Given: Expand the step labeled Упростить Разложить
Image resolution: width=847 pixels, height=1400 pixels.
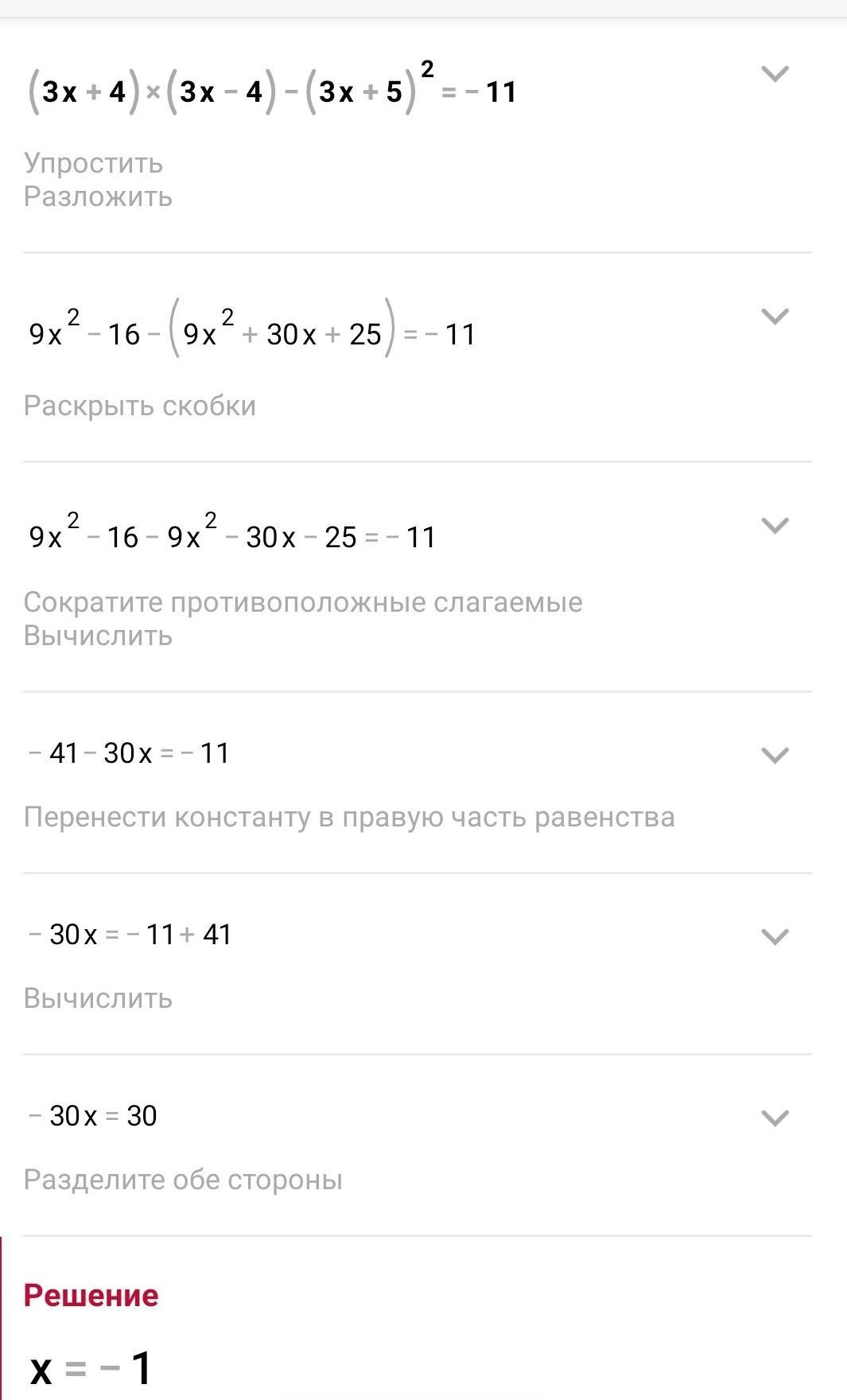Looking at the screenshot, I should coord(775,74).
